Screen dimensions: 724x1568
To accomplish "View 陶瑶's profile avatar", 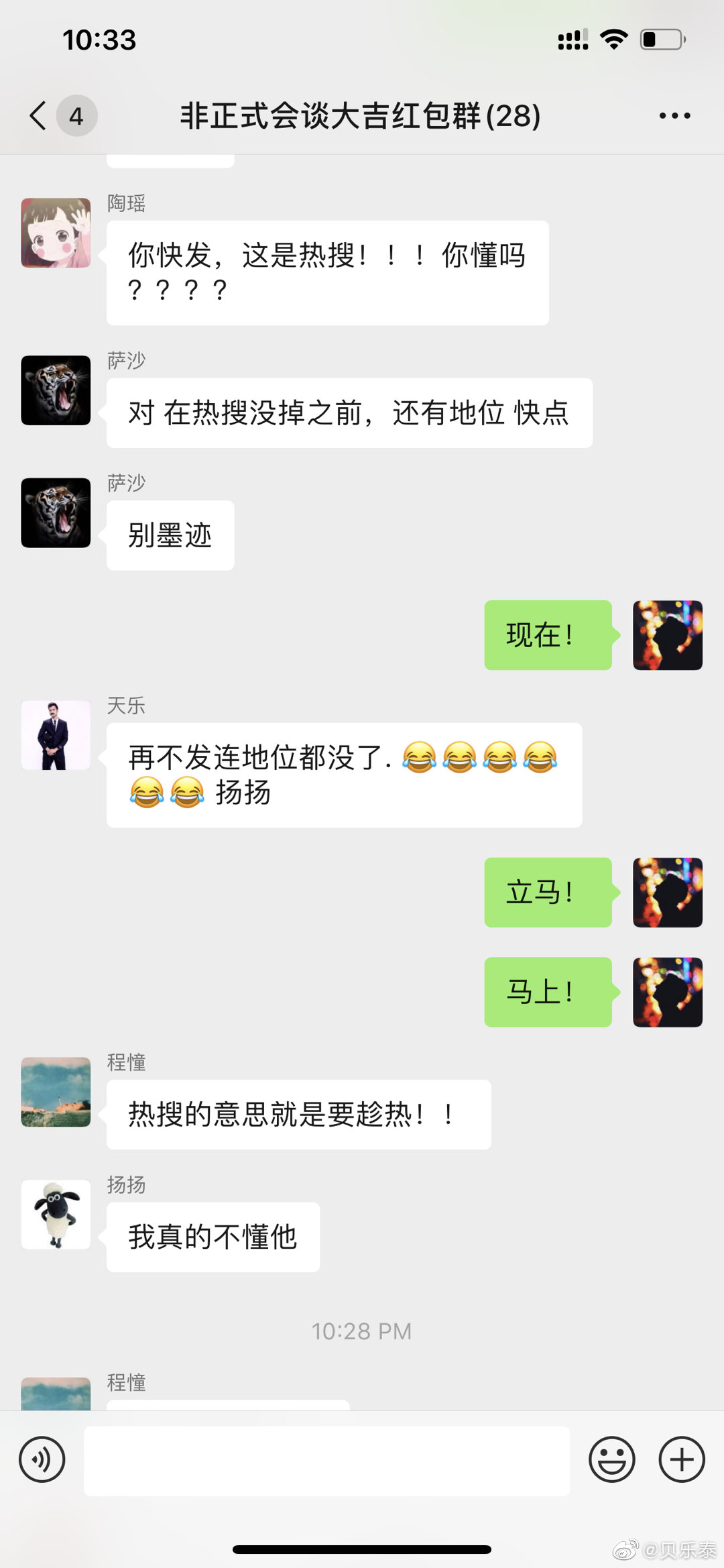I will [x=56, y=233].
